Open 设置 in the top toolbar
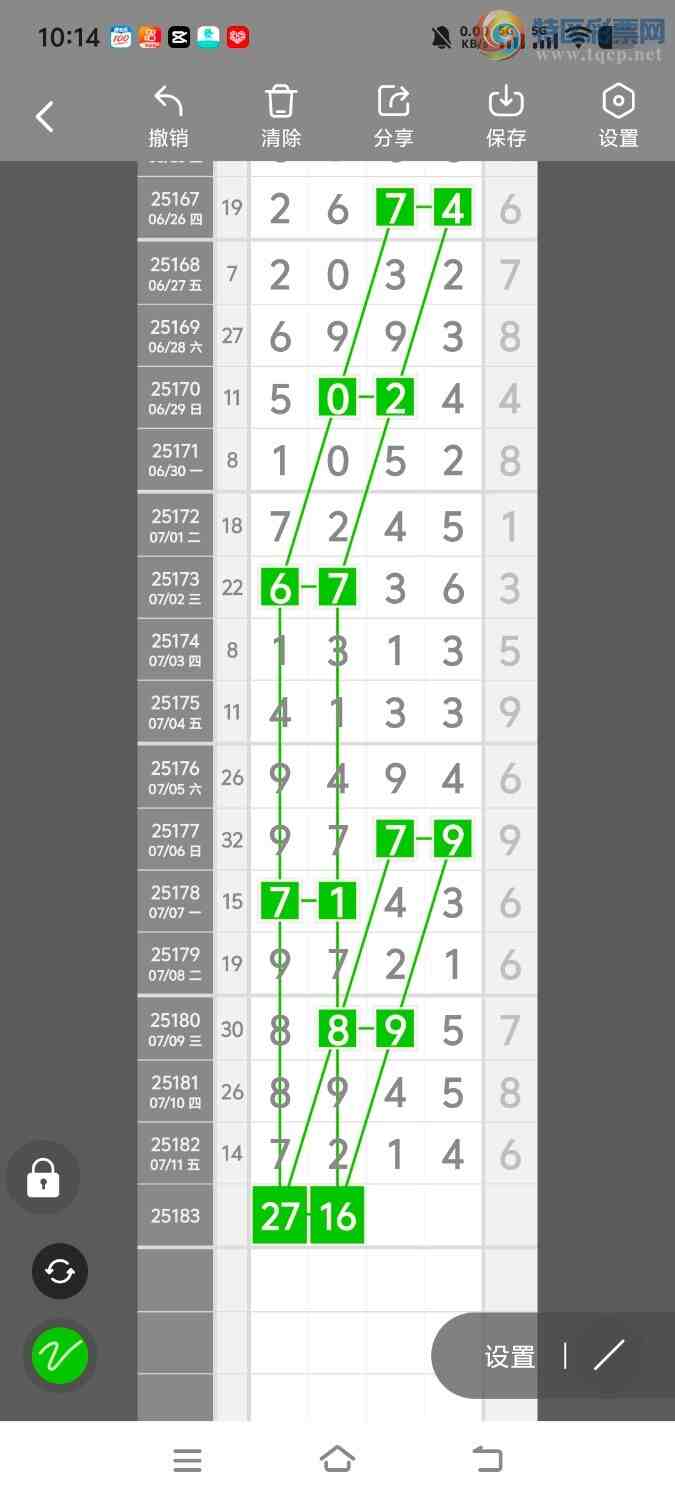The height and width of the screenshot is (1500, 675). tap(618, 117)
